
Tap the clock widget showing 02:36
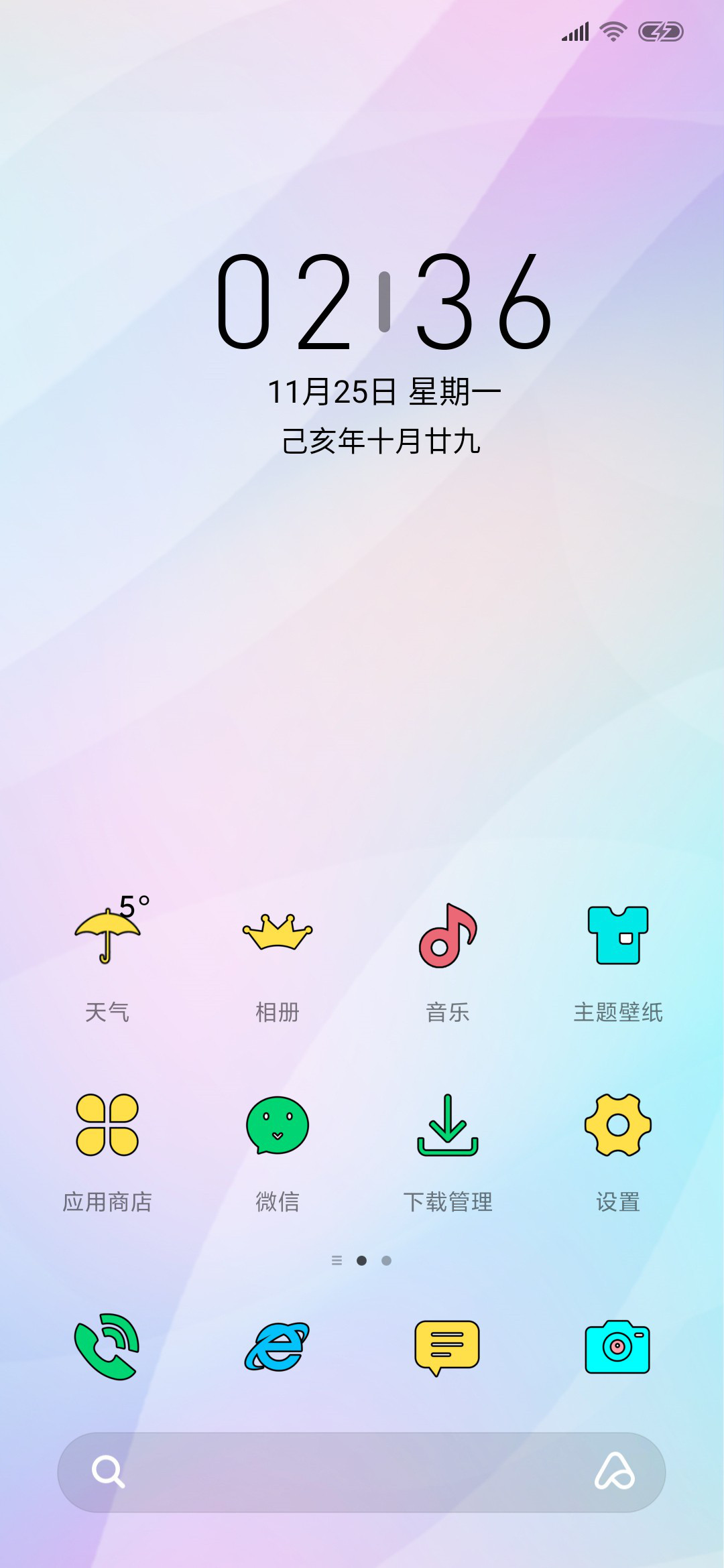click(383, 302)
